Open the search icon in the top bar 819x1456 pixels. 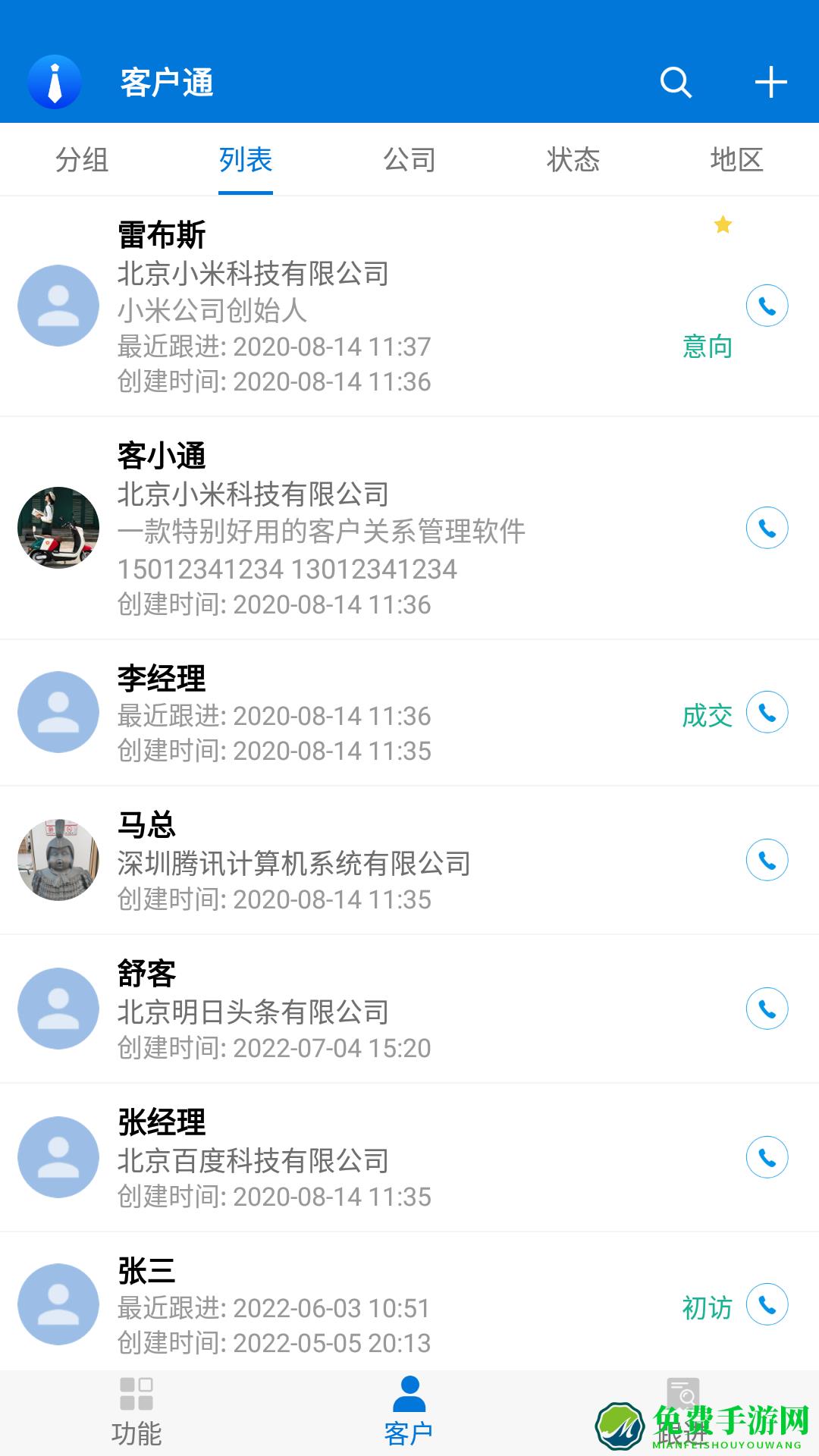676,83
